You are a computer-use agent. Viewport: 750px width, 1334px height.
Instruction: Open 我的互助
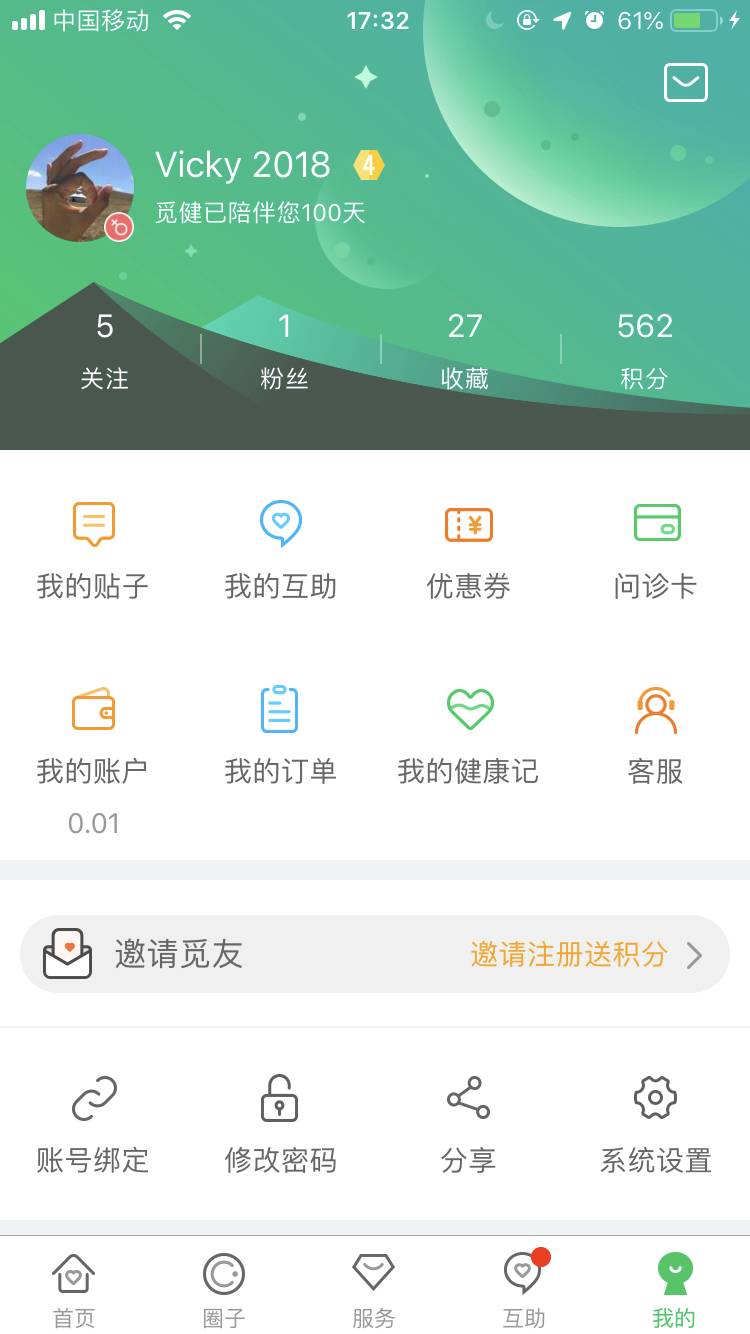pyautogui.click(x=281, y=550)
